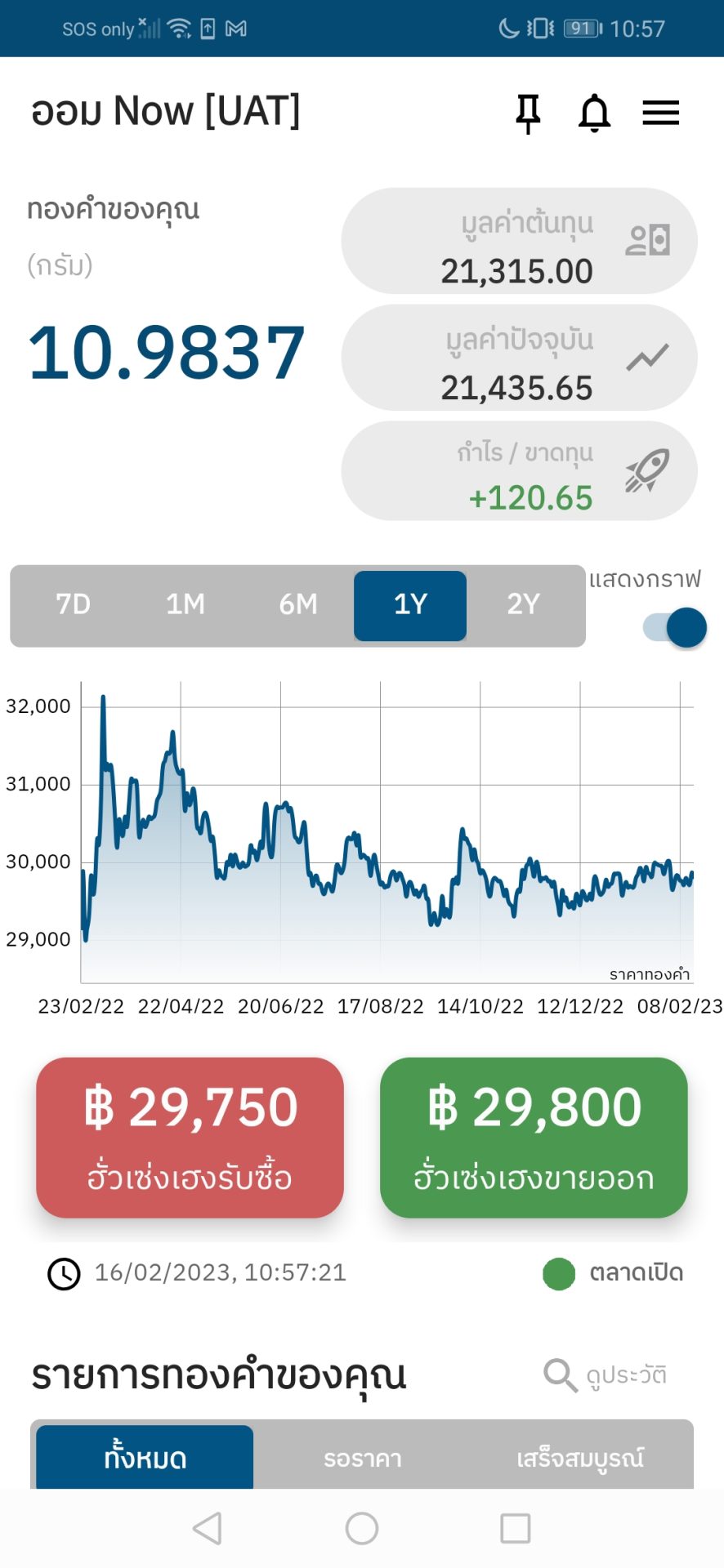Open the hamburger menu
The image size is (724, 1568).
(x=660, y=113)
